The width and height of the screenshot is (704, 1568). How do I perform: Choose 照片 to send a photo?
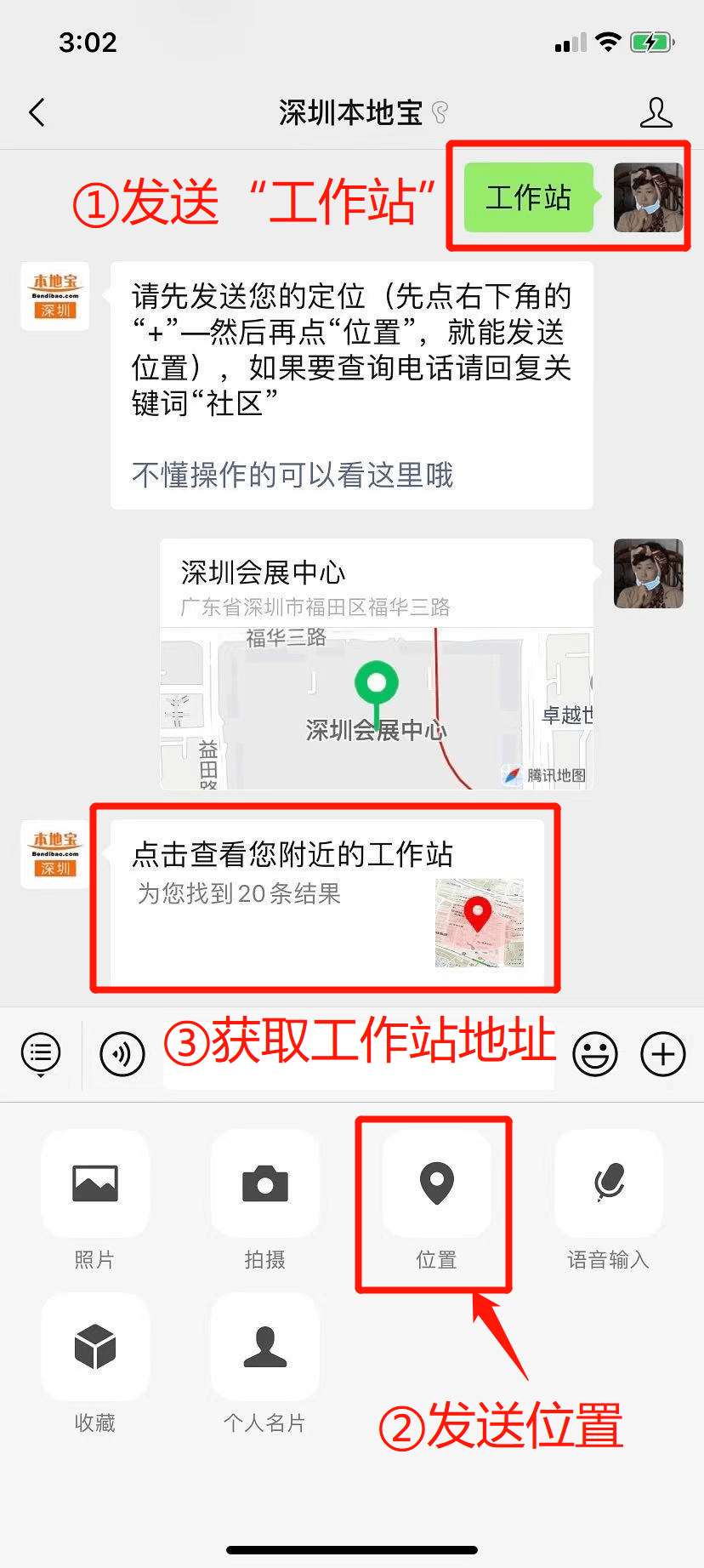(95, 1183)
